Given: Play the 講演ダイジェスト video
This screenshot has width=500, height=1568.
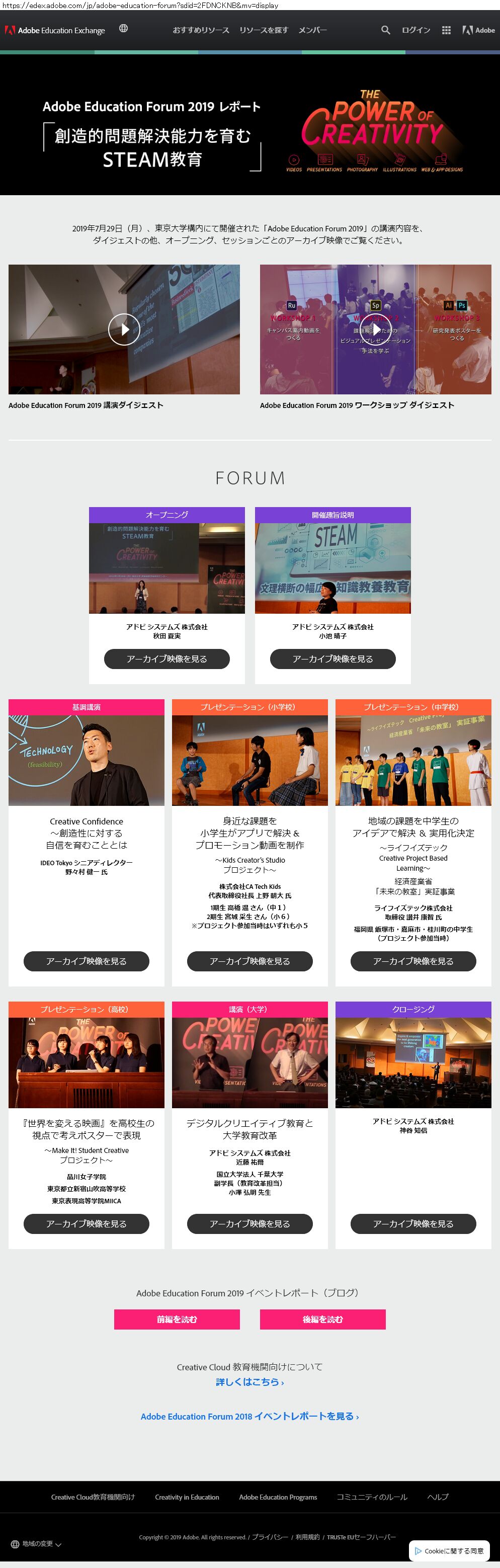Looking at the screenshot, I should tap(124, 329).
